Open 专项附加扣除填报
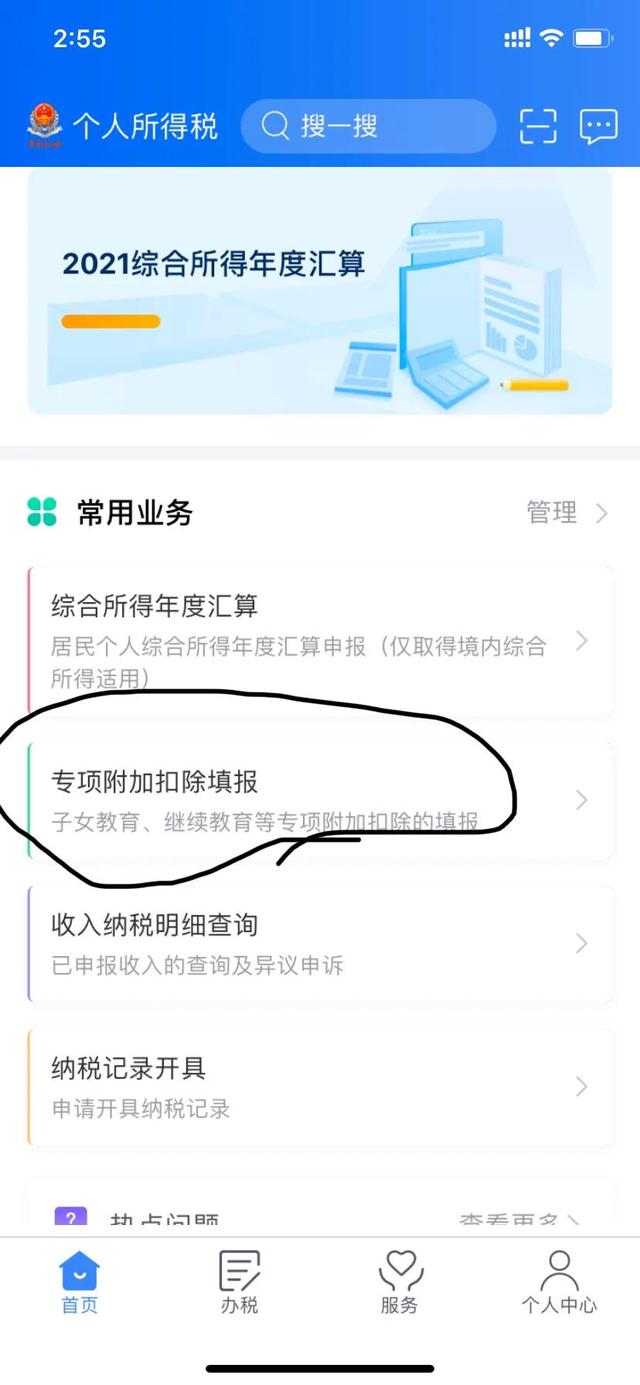The height and width of the screenshot is (1385, 640). (319, 799)
